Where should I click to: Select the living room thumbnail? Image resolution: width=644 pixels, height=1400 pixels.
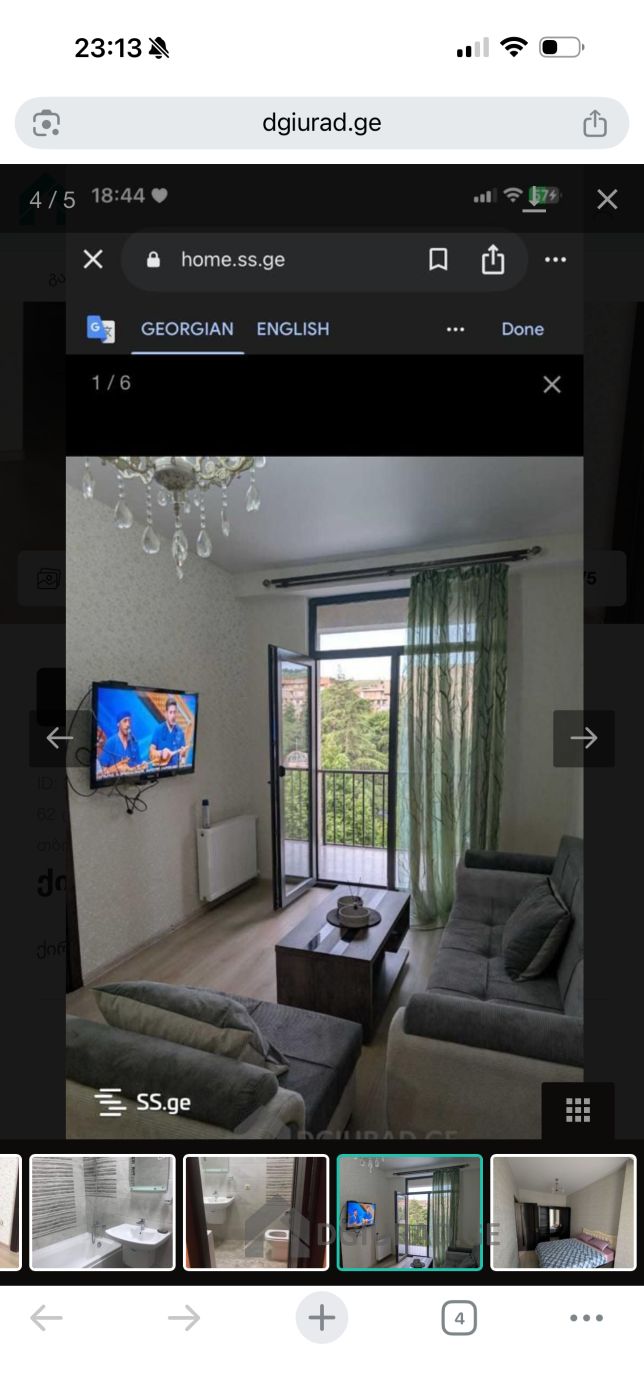pos(409,1212)
